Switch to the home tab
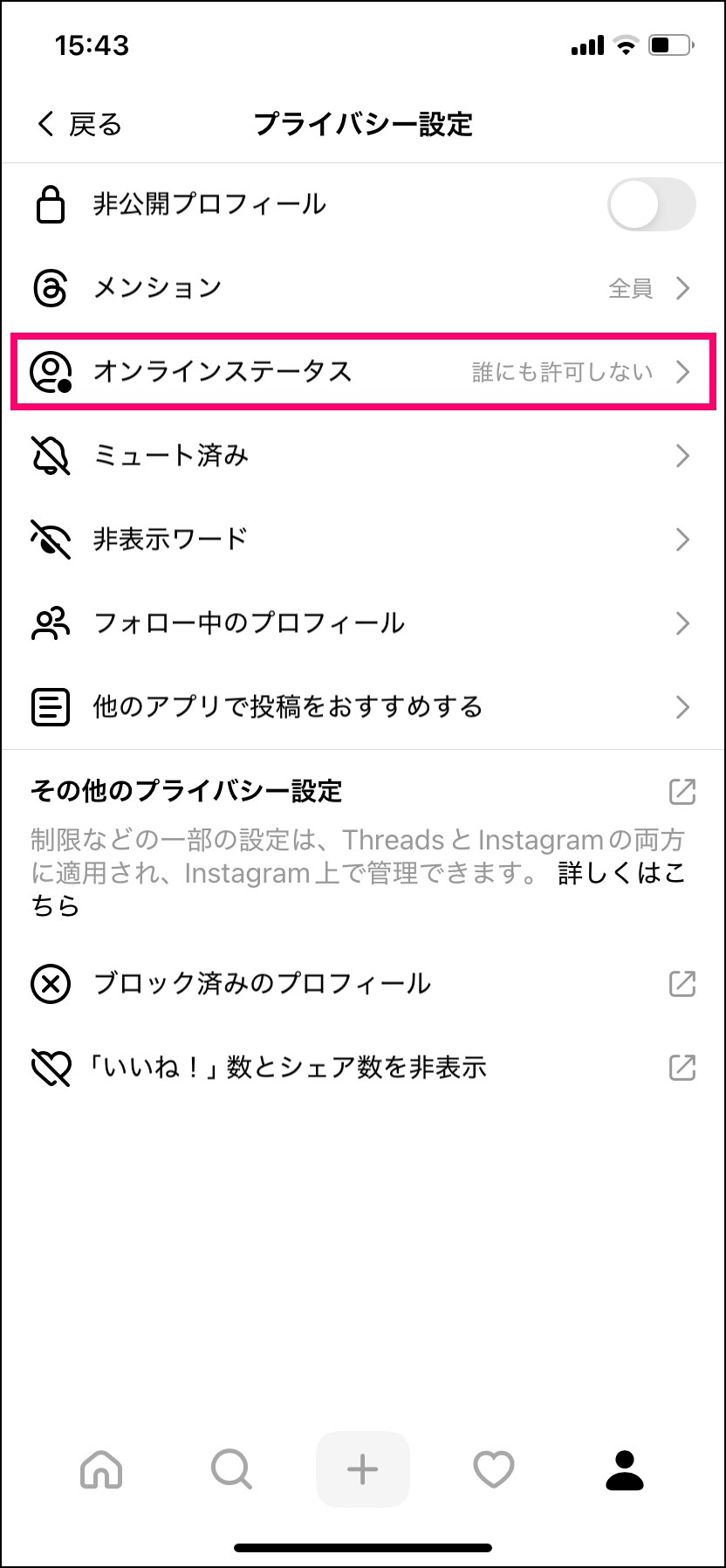 coord(101,1469)
